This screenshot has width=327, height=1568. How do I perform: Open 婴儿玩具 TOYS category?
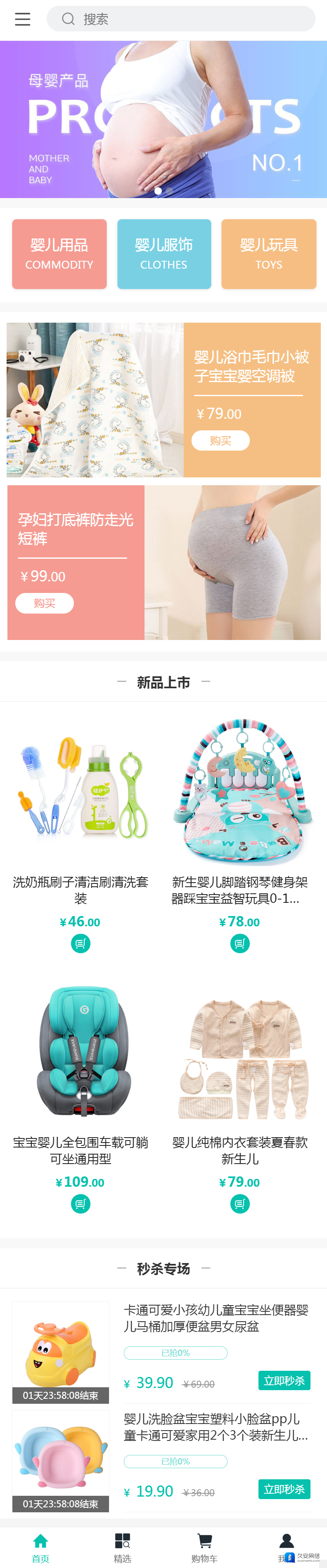pyautogui.click(x=268, y=254)
